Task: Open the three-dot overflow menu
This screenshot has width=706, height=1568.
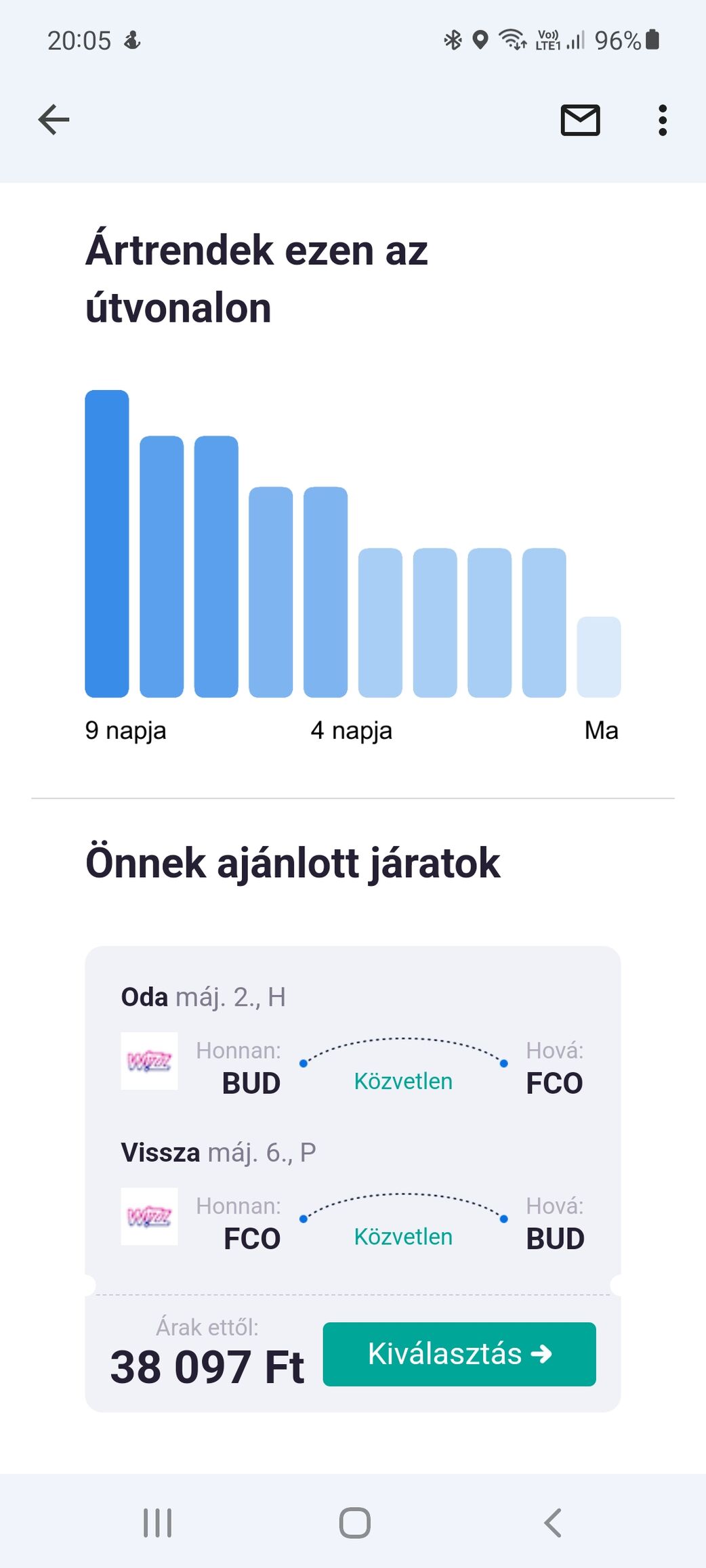Action: [662, 120]
